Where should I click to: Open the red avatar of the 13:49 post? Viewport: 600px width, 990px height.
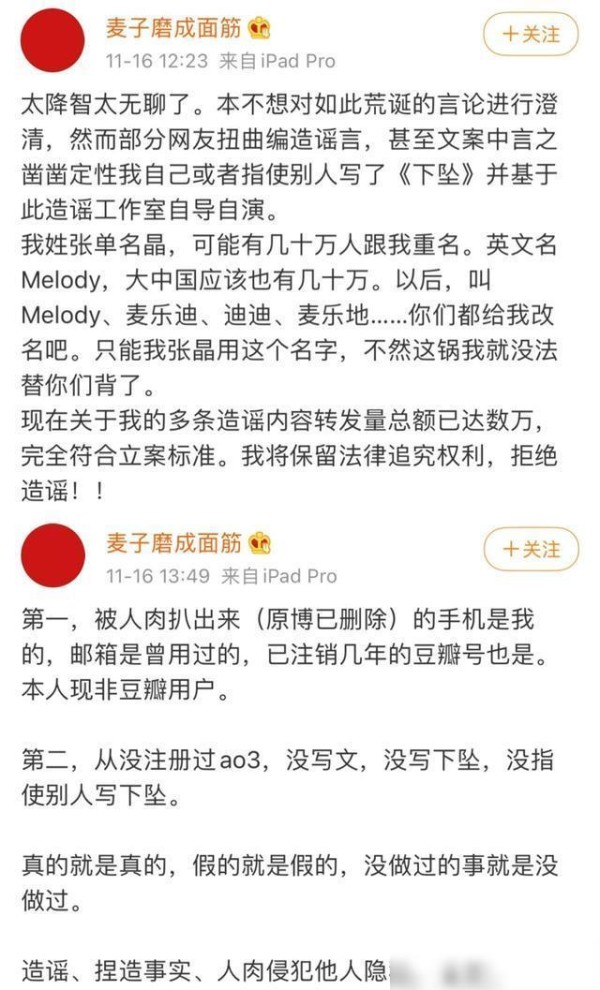coord(52,556)
